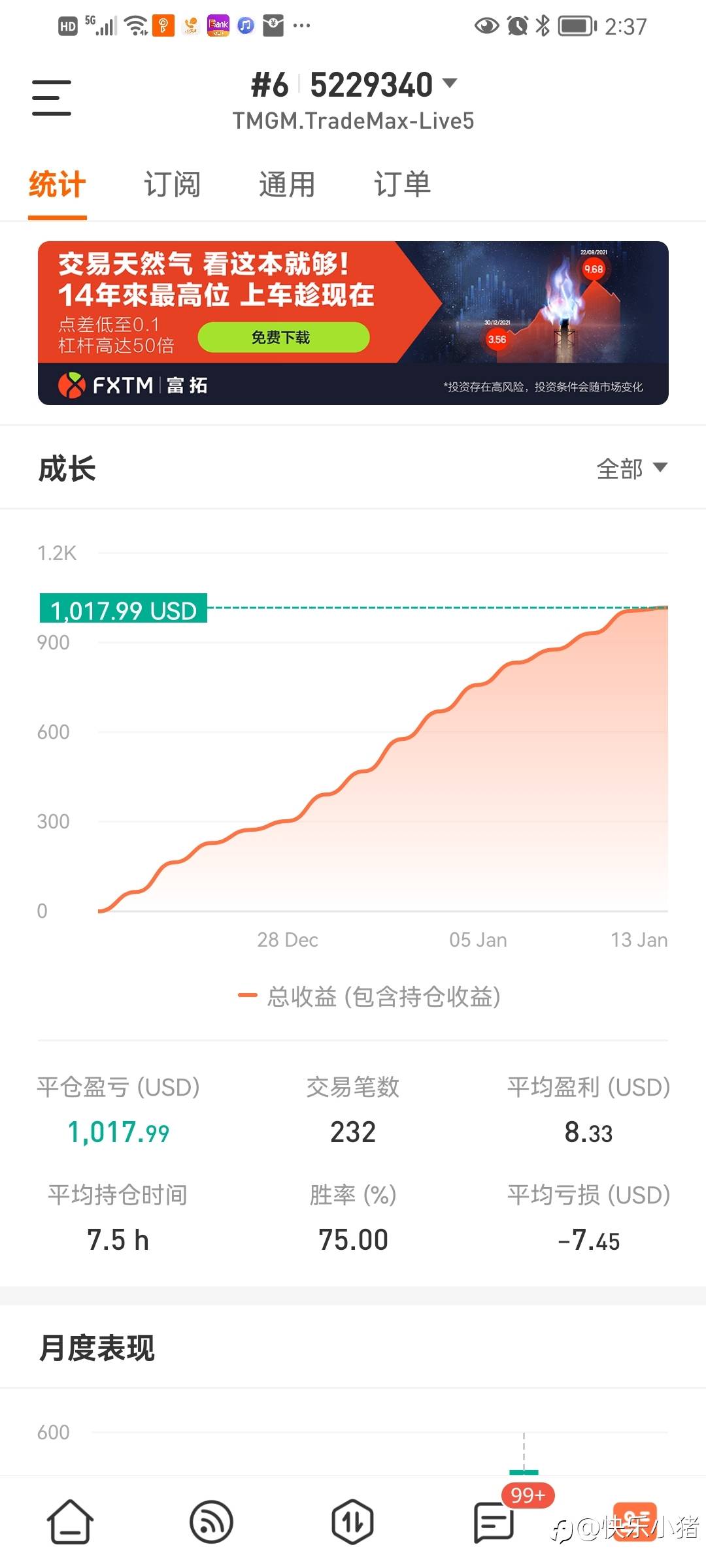The width and height of the screenshot is (706, 1568).
Task: Open the signals feed tab in the bottom bar
Action: click(x=211, y=1522)
